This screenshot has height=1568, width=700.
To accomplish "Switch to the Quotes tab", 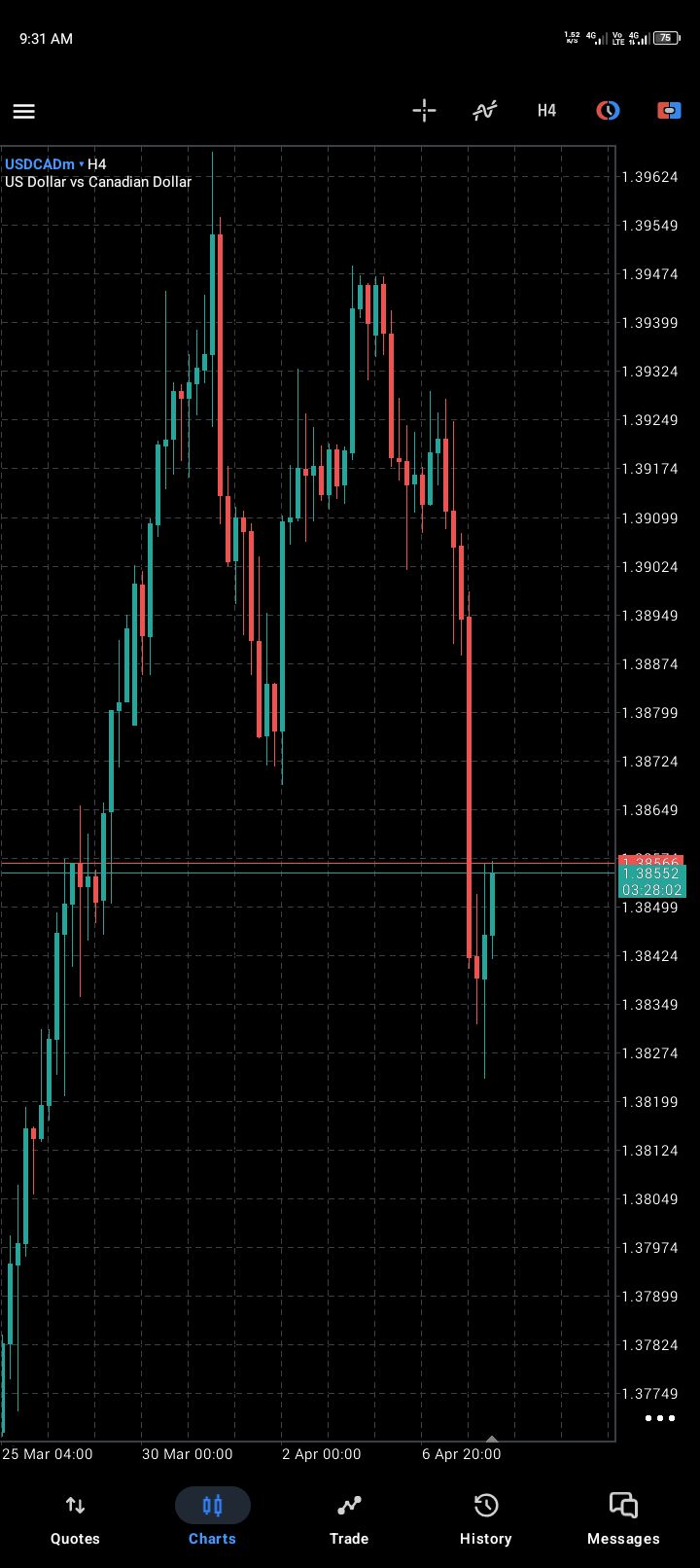I will tap(75, 1519).
